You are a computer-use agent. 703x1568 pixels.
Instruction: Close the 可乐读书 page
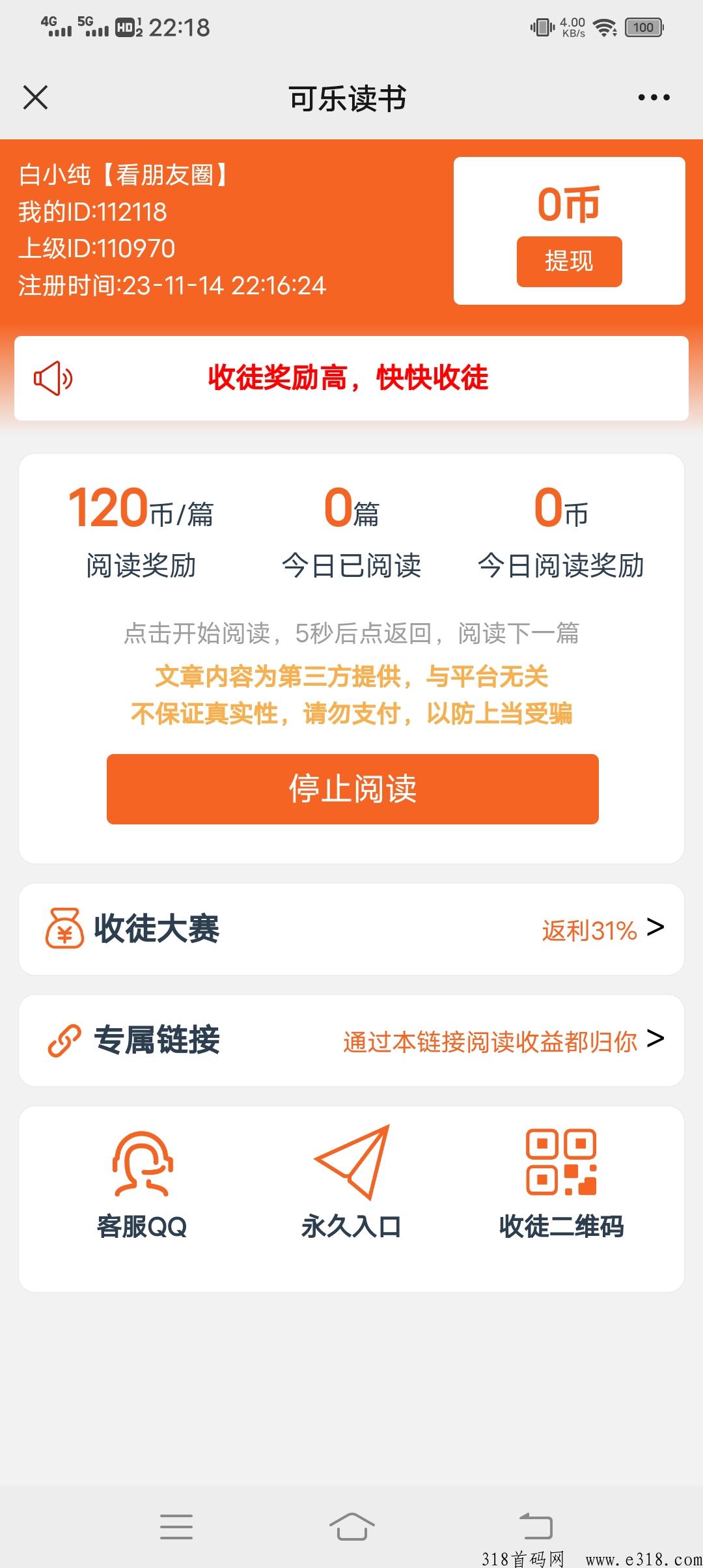pos(35,98)
